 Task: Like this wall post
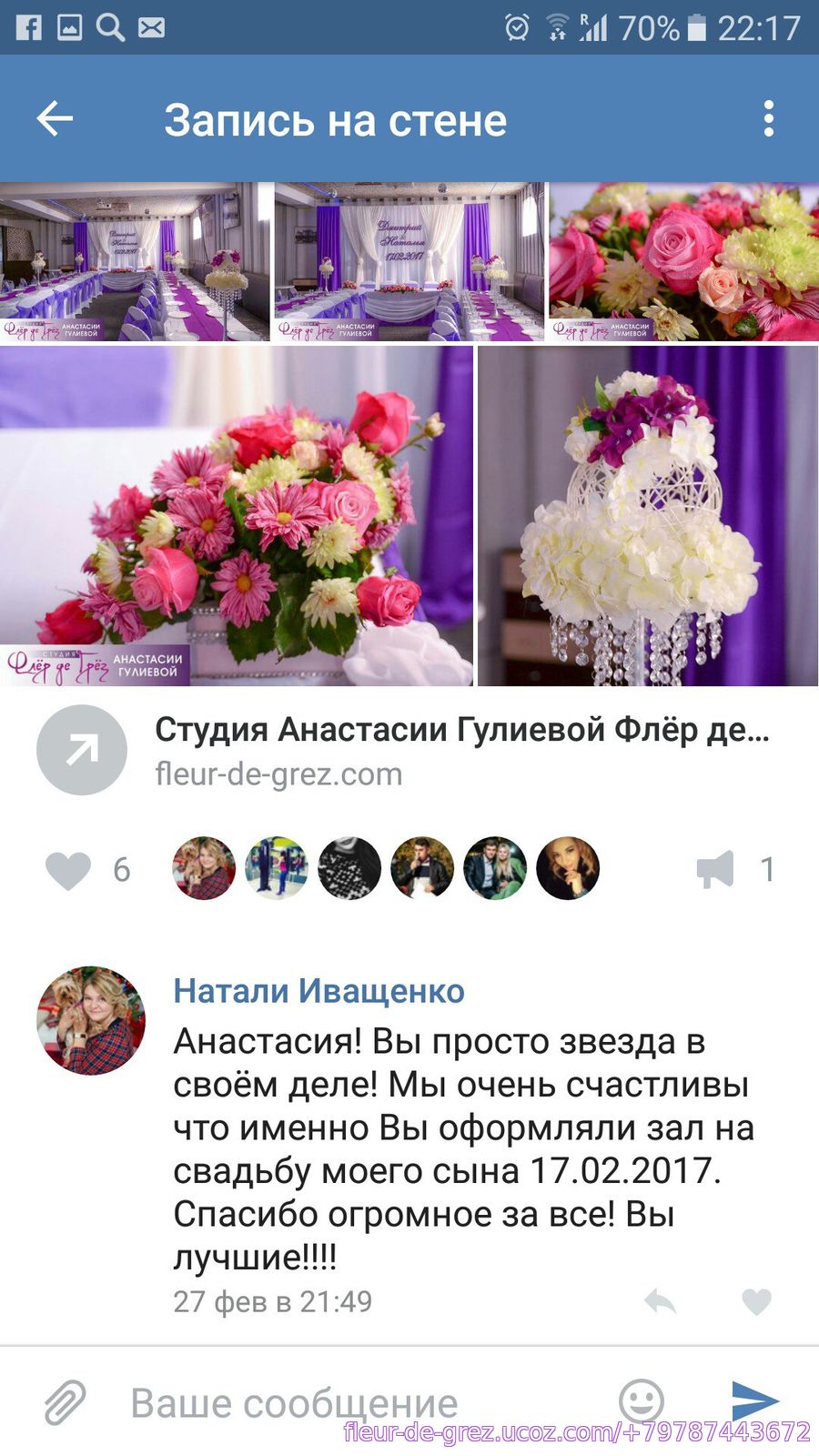(69, 870)
